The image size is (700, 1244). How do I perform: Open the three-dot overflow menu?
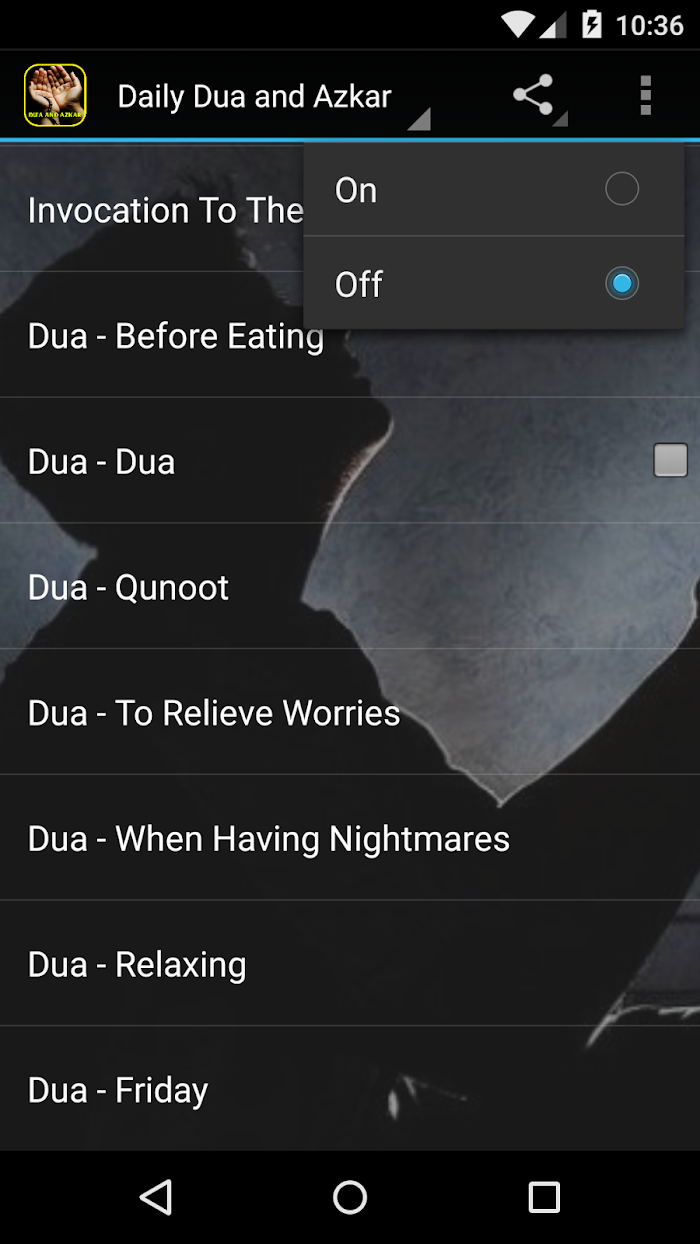[x=646, y=96]
